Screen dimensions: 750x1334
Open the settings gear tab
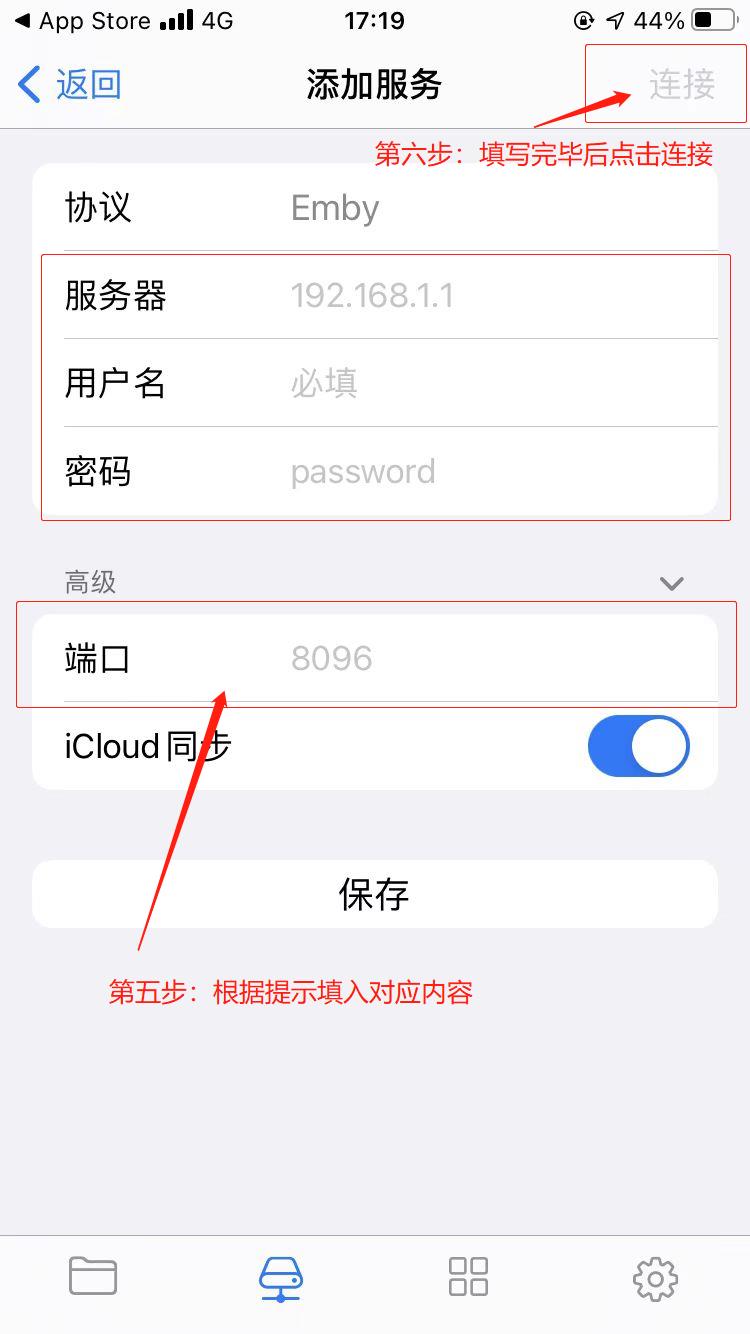(x=656, y=1278)
